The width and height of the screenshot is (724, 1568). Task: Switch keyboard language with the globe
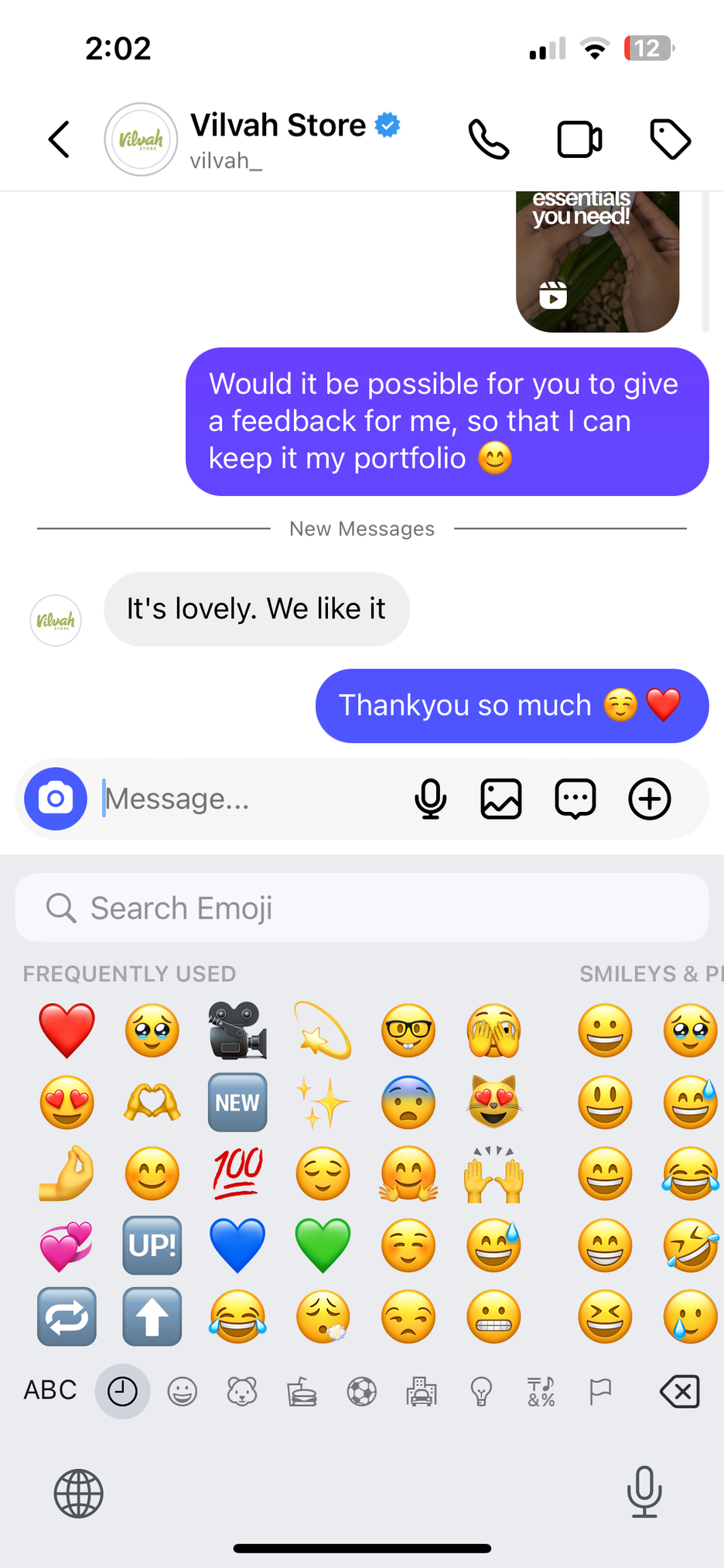(78, 1493)
